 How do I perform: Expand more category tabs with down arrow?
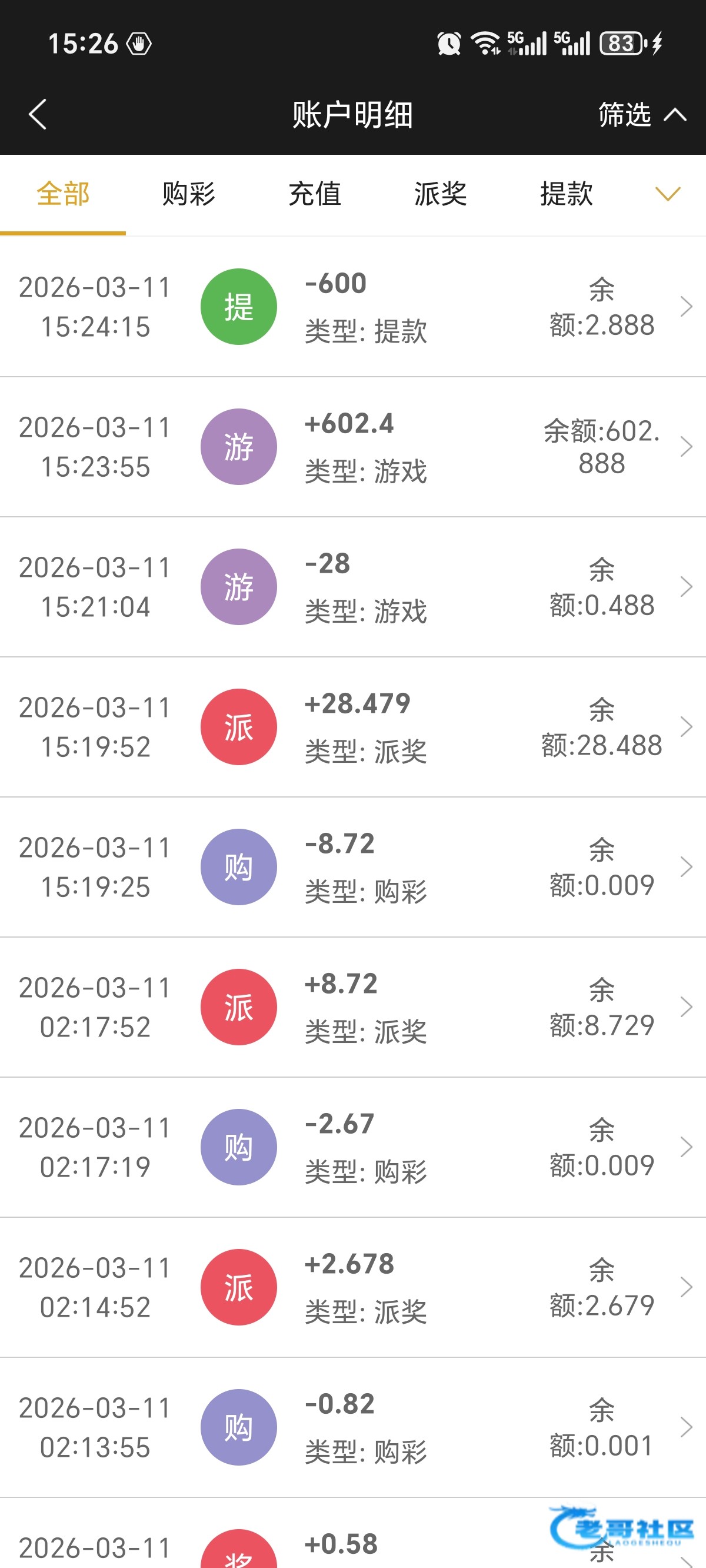[x=667, y=194]
